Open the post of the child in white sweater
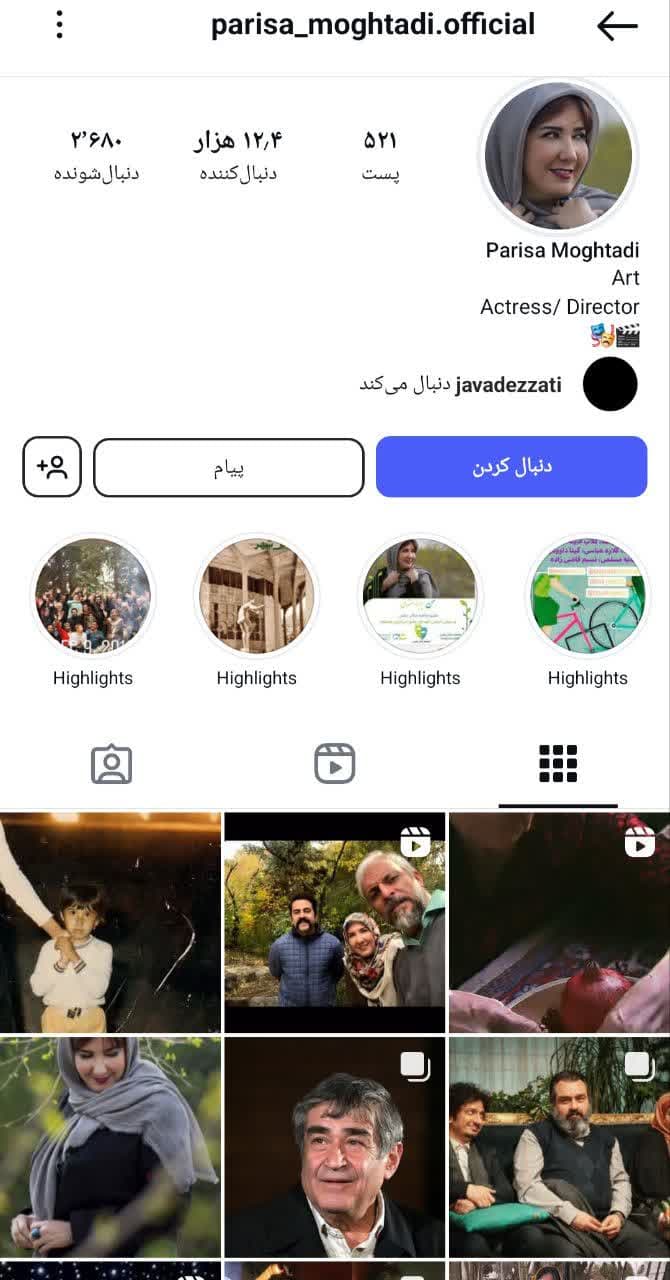The image size is (670, 1280). point(110,922)
